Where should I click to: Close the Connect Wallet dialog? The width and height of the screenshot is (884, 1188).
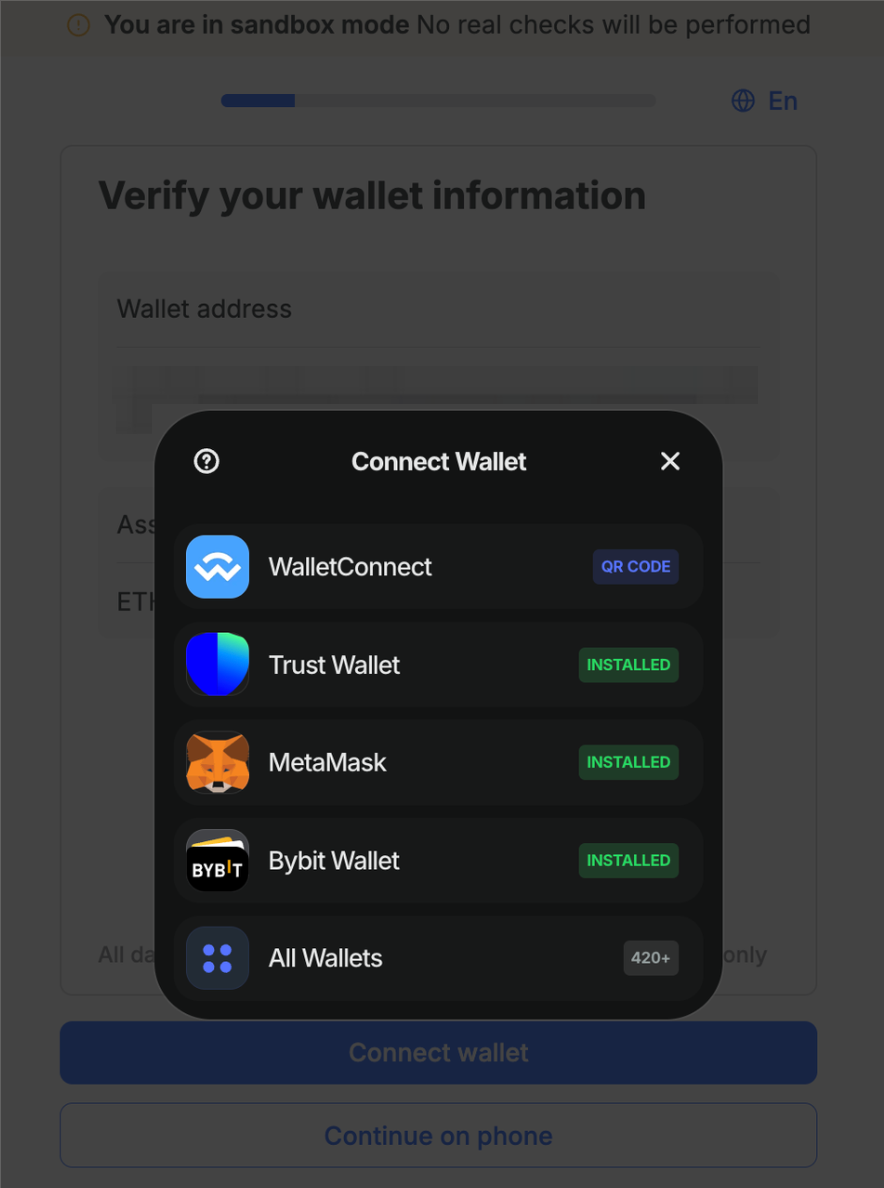(670, 461)
